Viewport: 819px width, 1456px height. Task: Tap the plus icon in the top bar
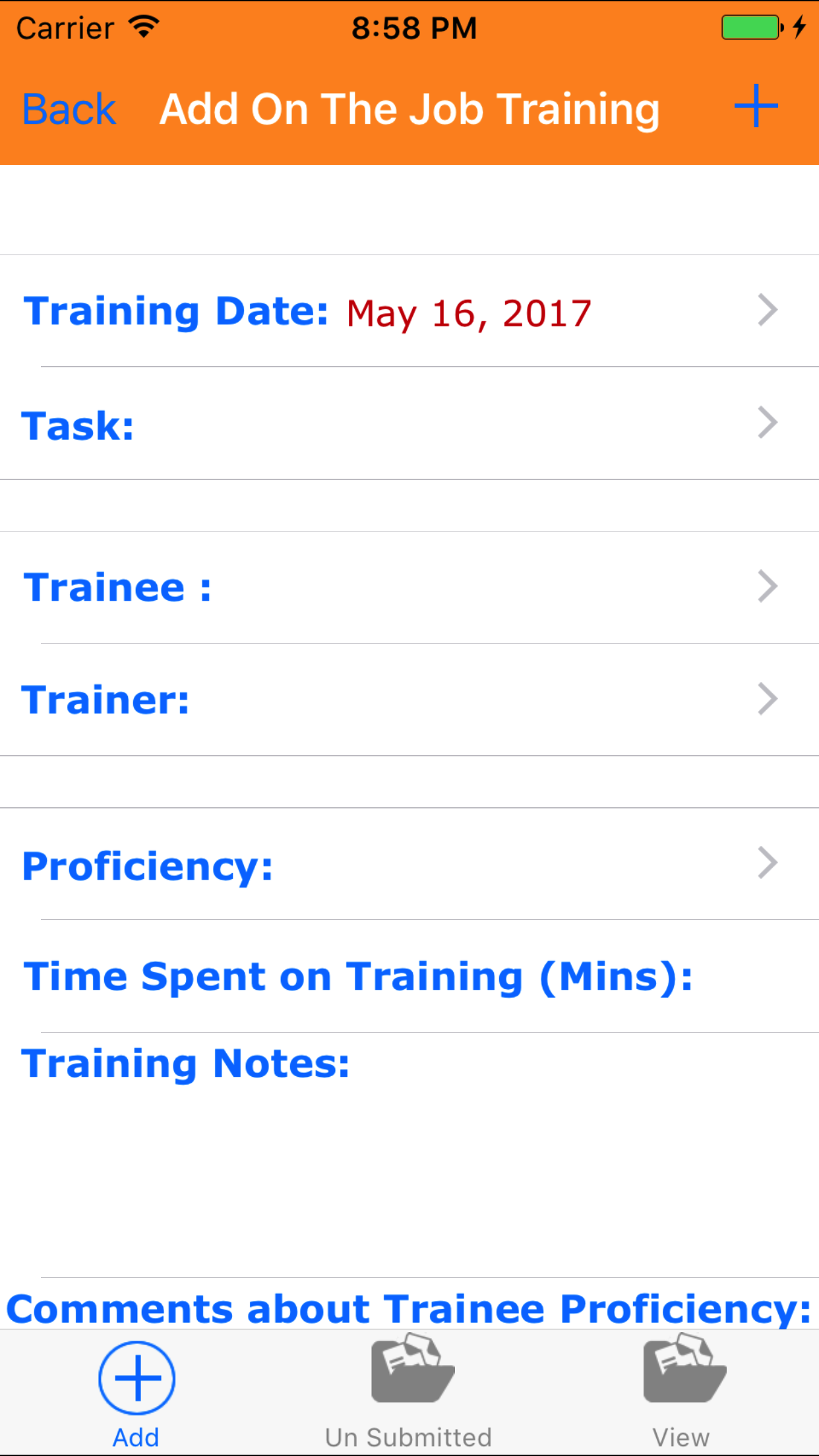756,106
